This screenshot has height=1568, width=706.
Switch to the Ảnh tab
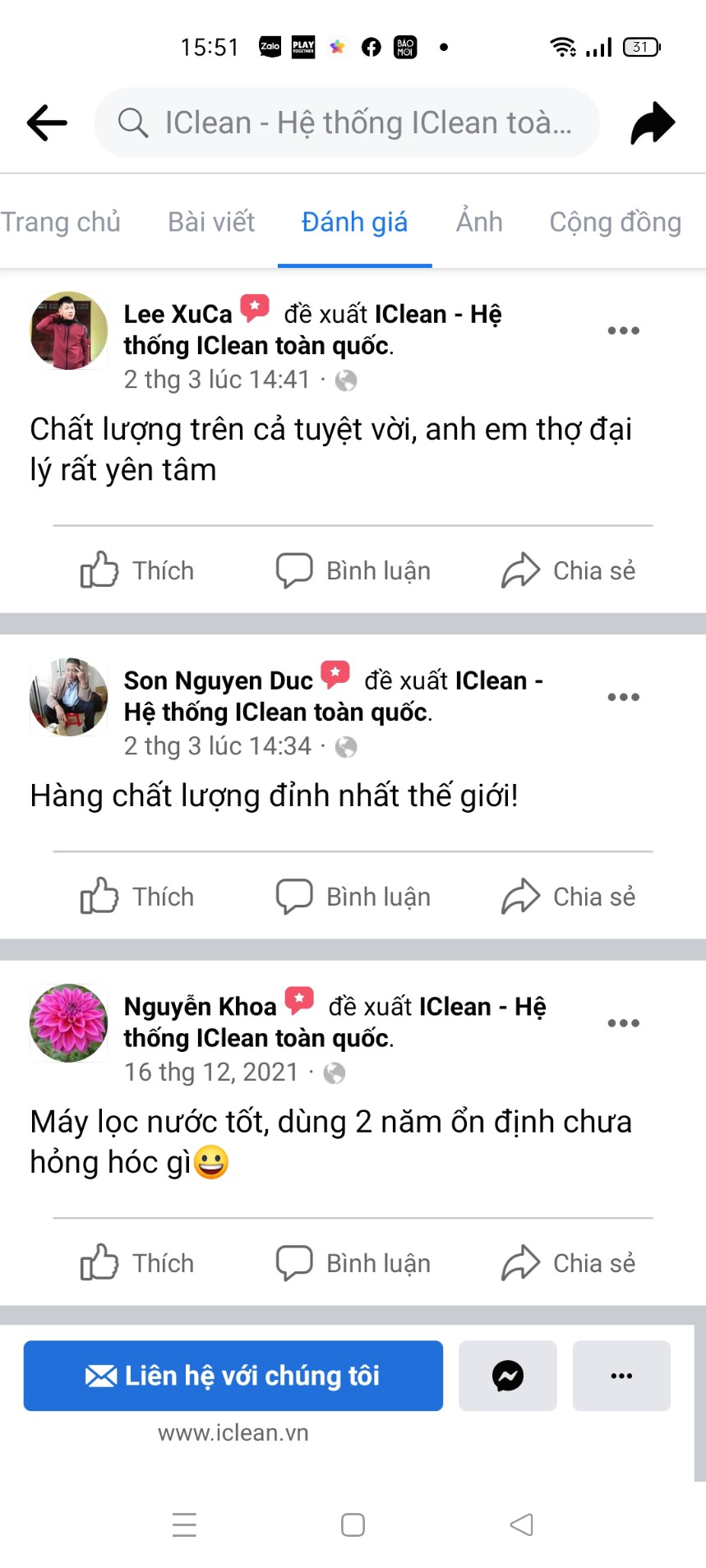(479, 222)
